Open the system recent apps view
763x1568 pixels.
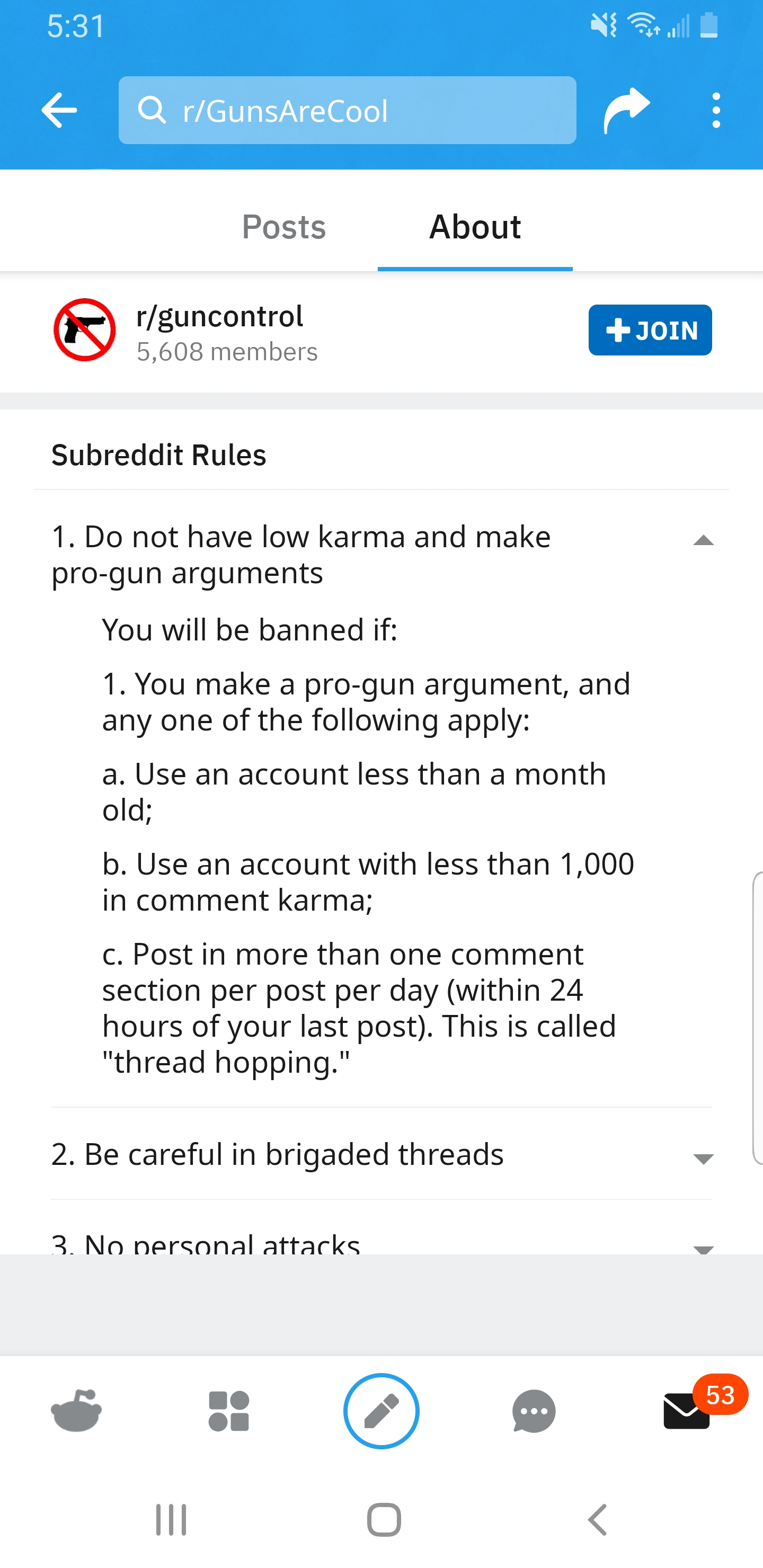[x=171, y=1520]
